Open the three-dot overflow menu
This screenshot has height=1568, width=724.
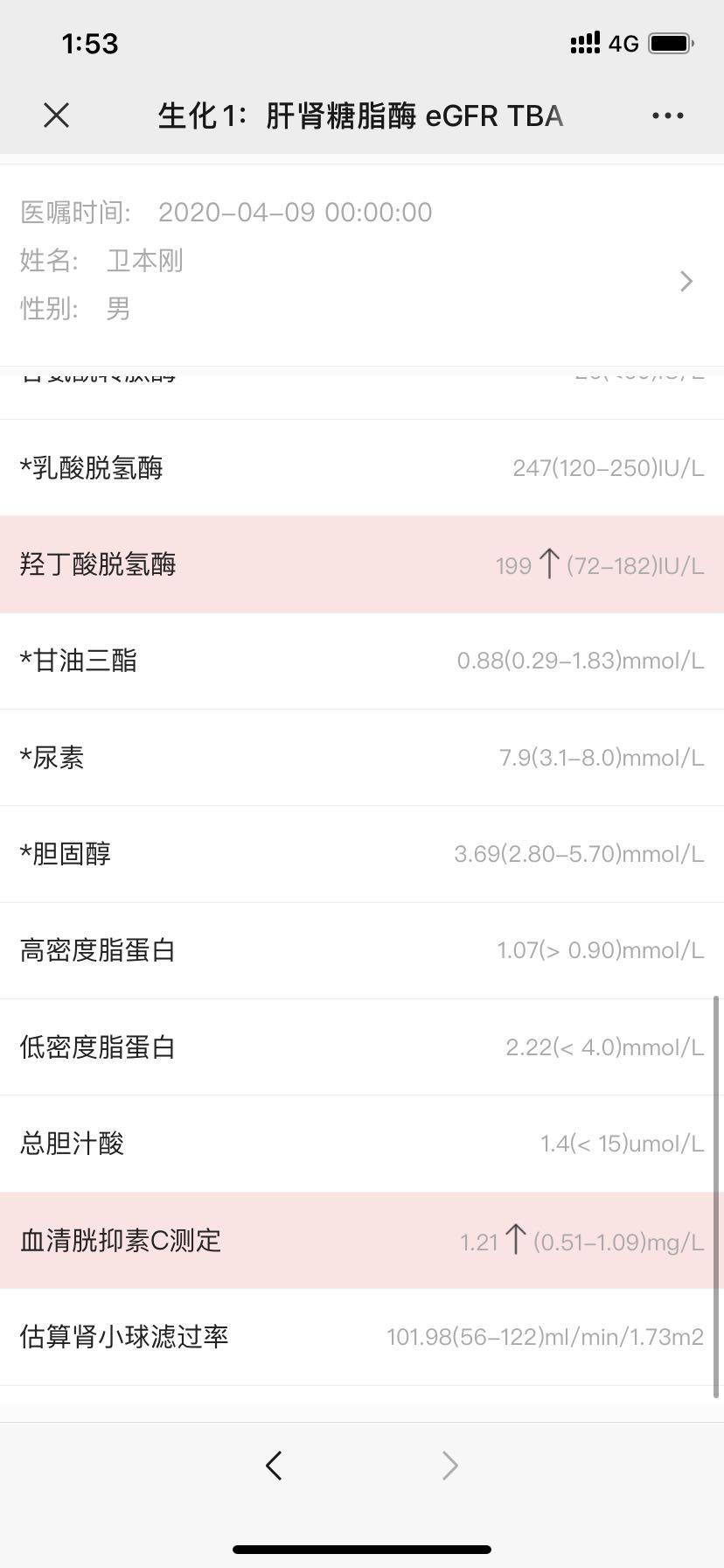[x=667, y=115]
